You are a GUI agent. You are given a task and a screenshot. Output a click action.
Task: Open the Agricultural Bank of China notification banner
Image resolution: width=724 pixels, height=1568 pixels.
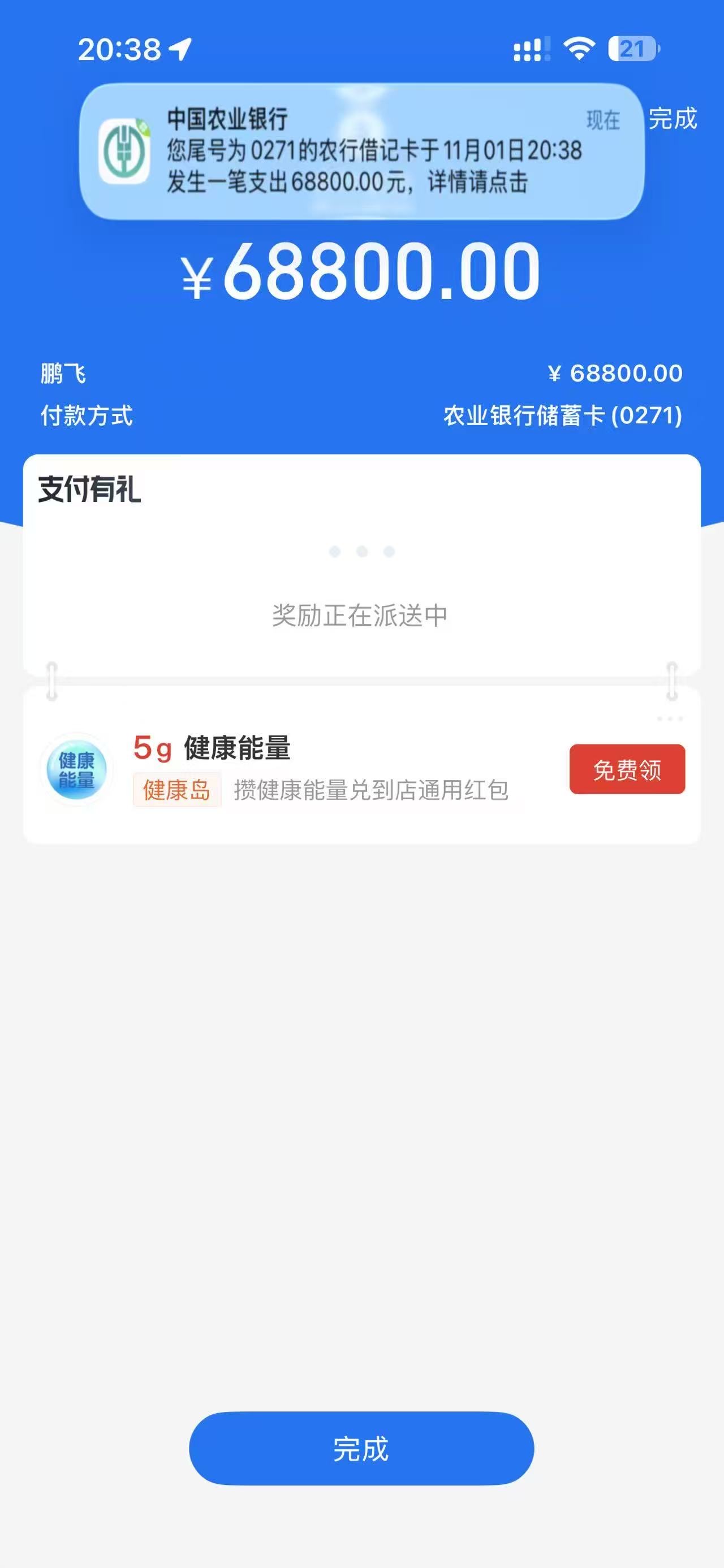[361, 151]
